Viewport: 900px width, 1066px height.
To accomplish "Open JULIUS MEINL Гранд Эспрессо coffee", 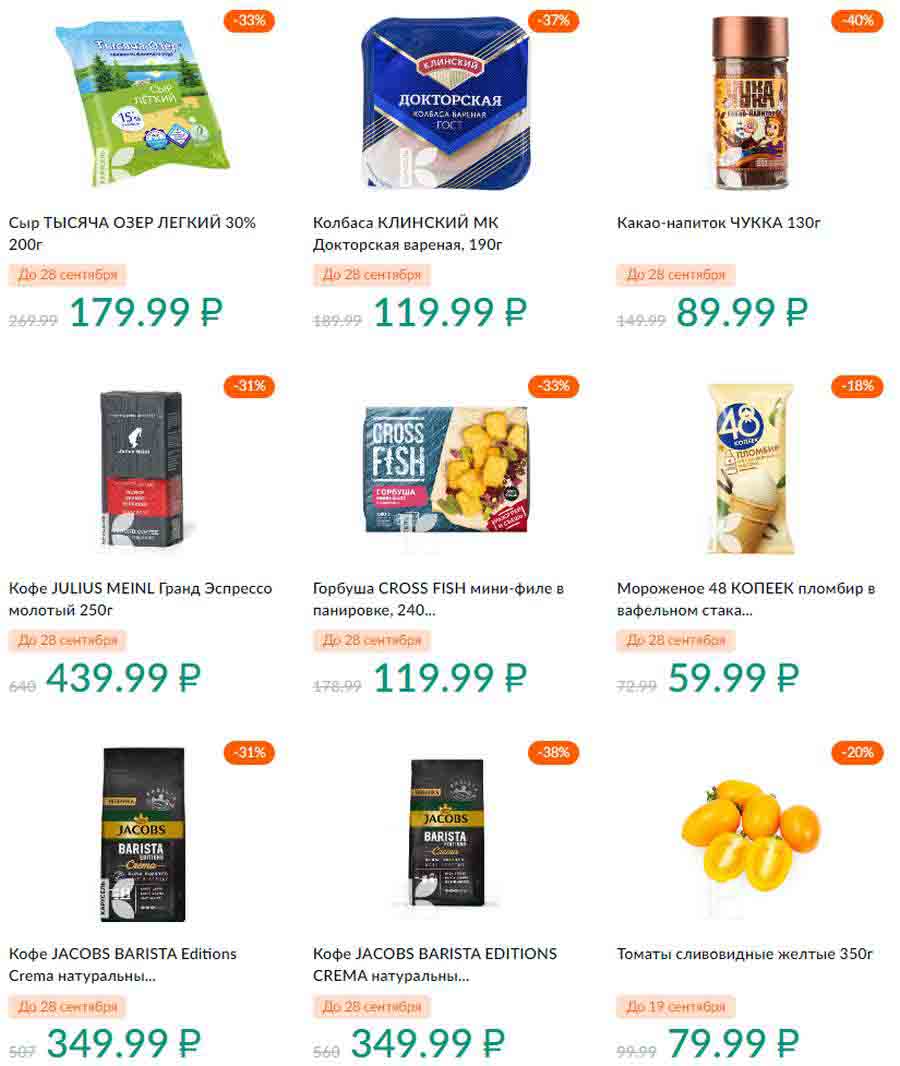I will (x=139, y=467).
